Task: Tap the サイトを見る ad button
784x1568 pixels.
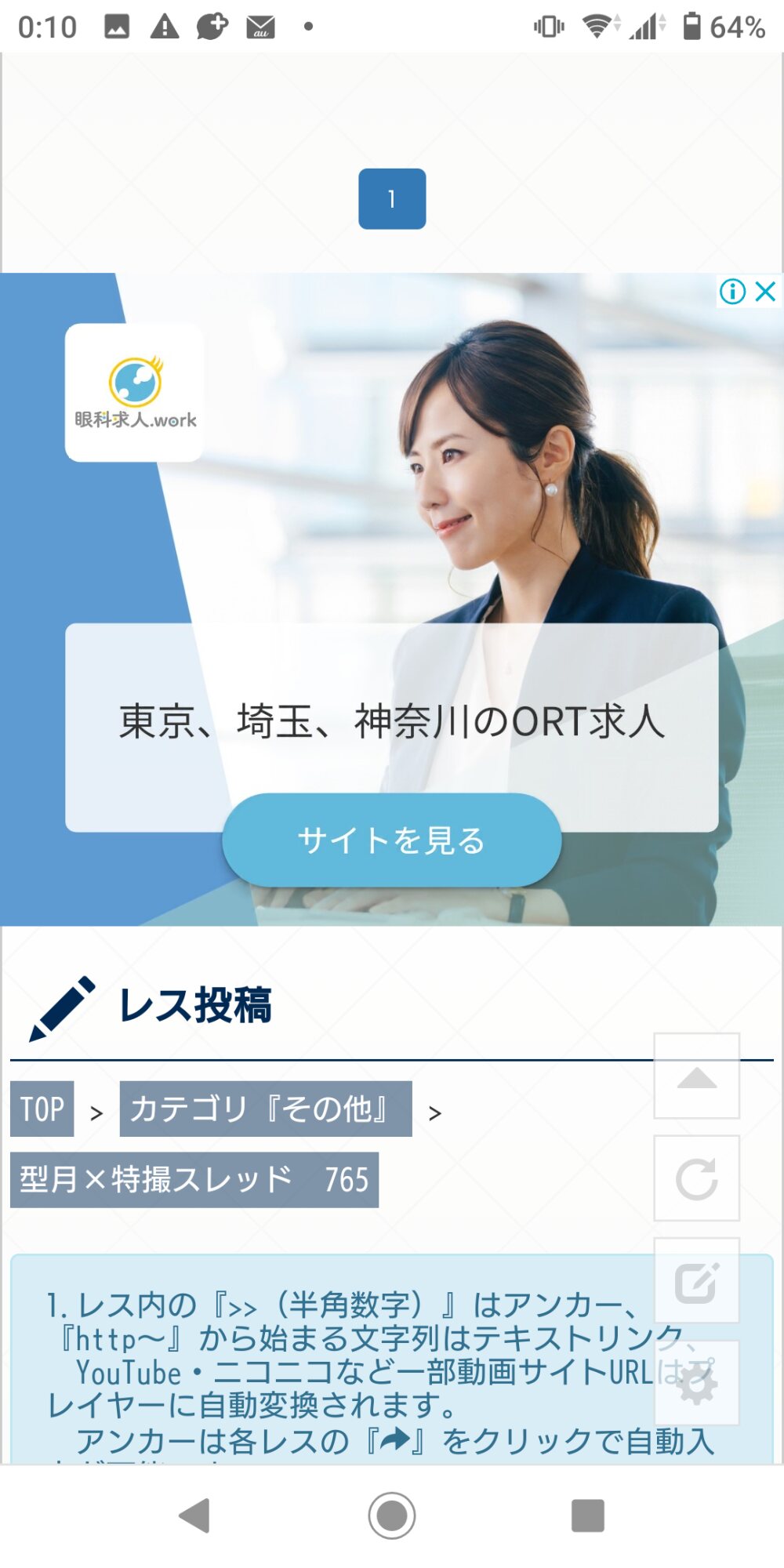Action: pyautogui.click(x=392, y=840)
